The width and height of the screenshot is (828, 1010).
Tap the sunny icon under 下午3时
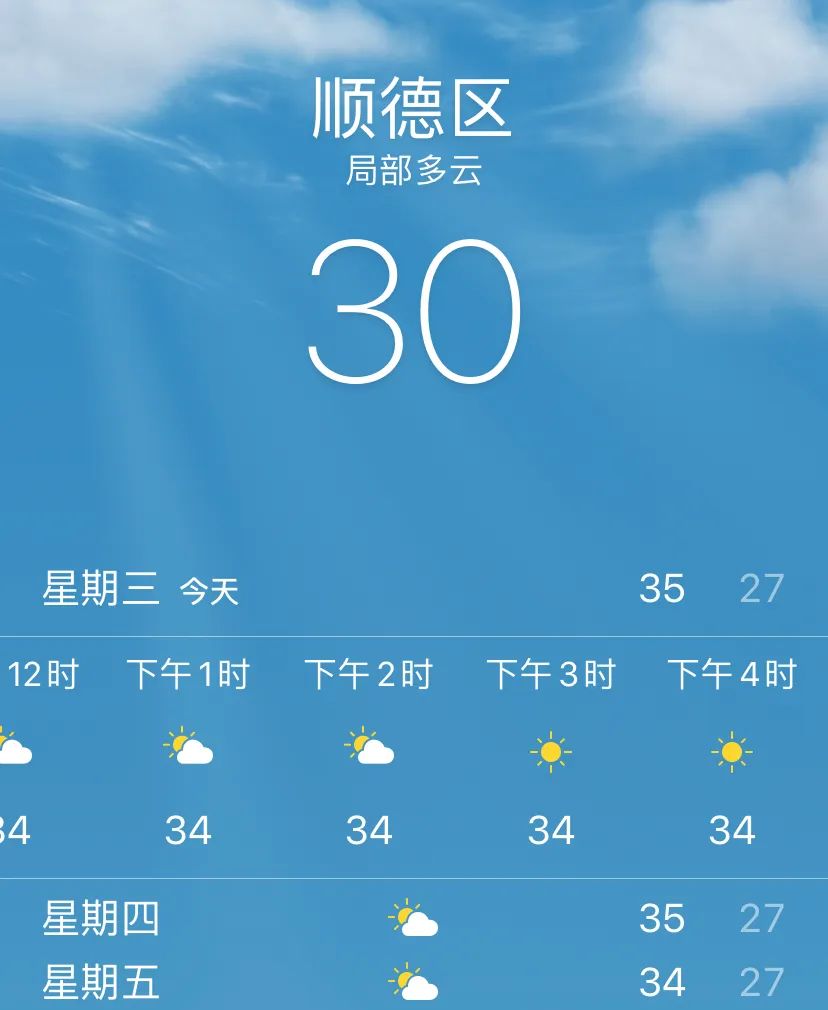point(551,748)
